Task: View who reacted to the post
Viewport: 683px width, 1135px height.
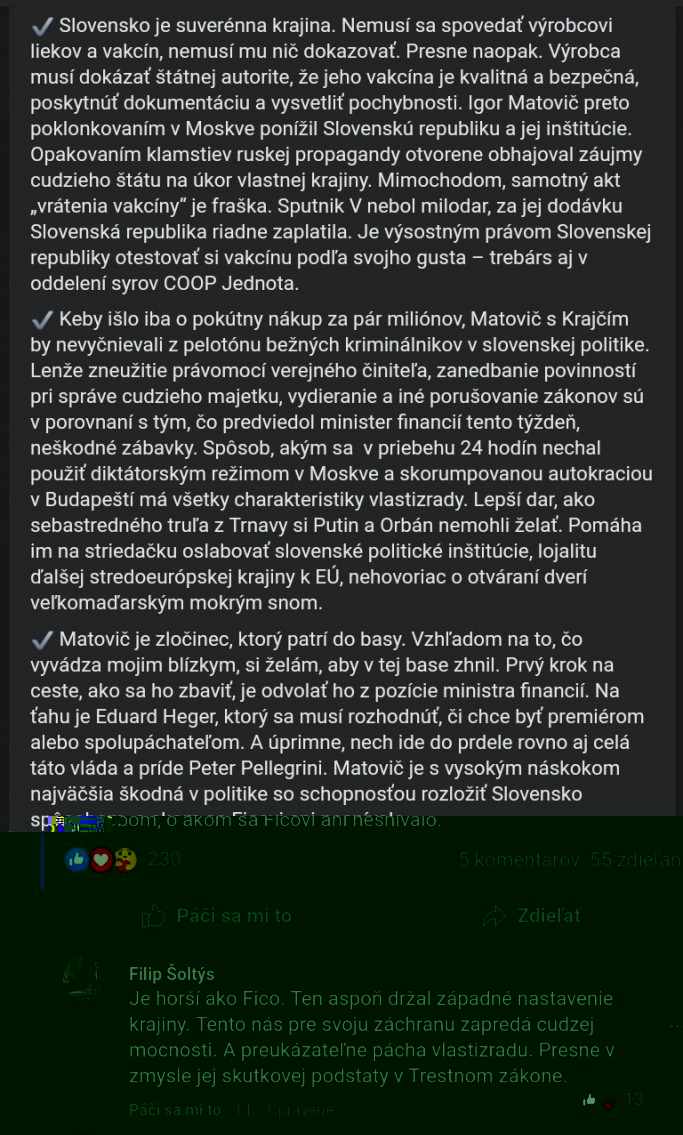Action: pyautogui.click(x=122, y=859)
